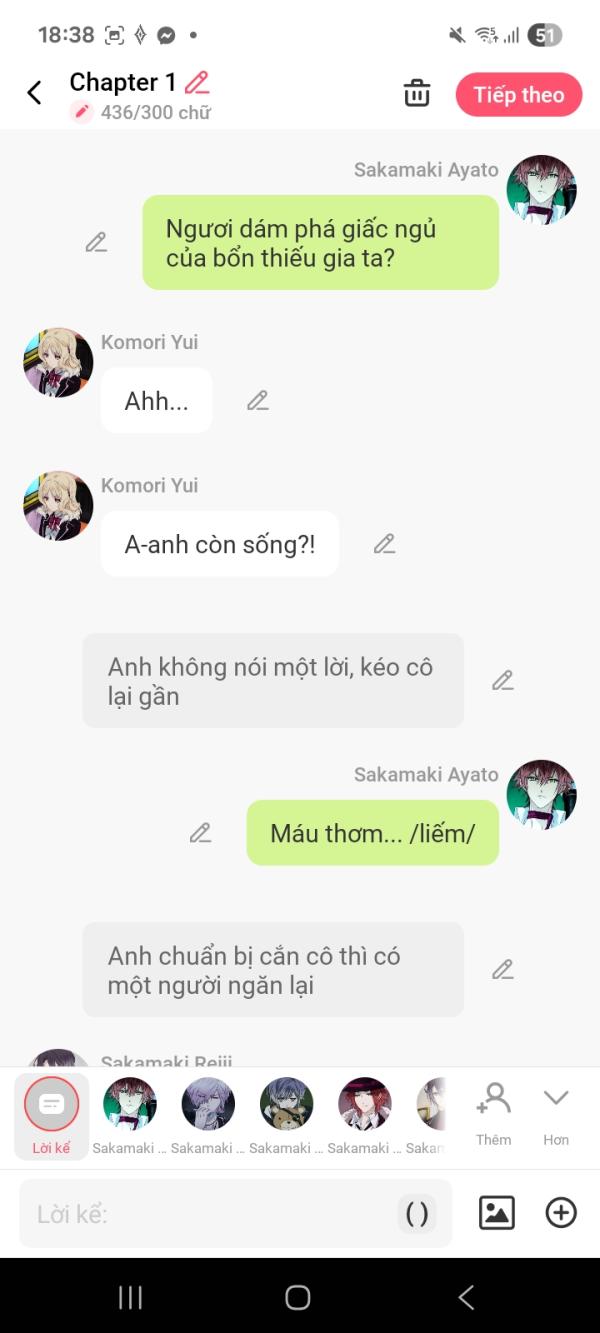Go back from the Chapter 1 editor
This screenshot has height=1333, width=600.
(x=34, y=93)
